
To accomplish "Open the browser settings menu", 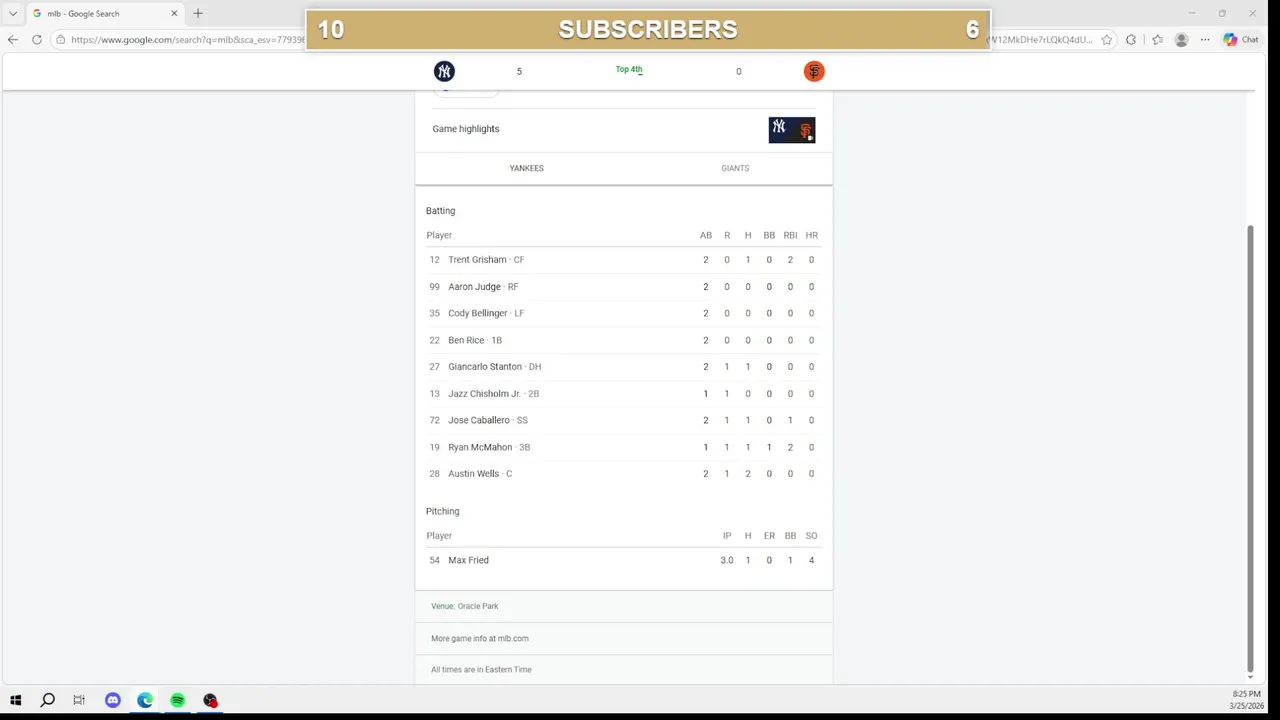I will click(1205, 40).
